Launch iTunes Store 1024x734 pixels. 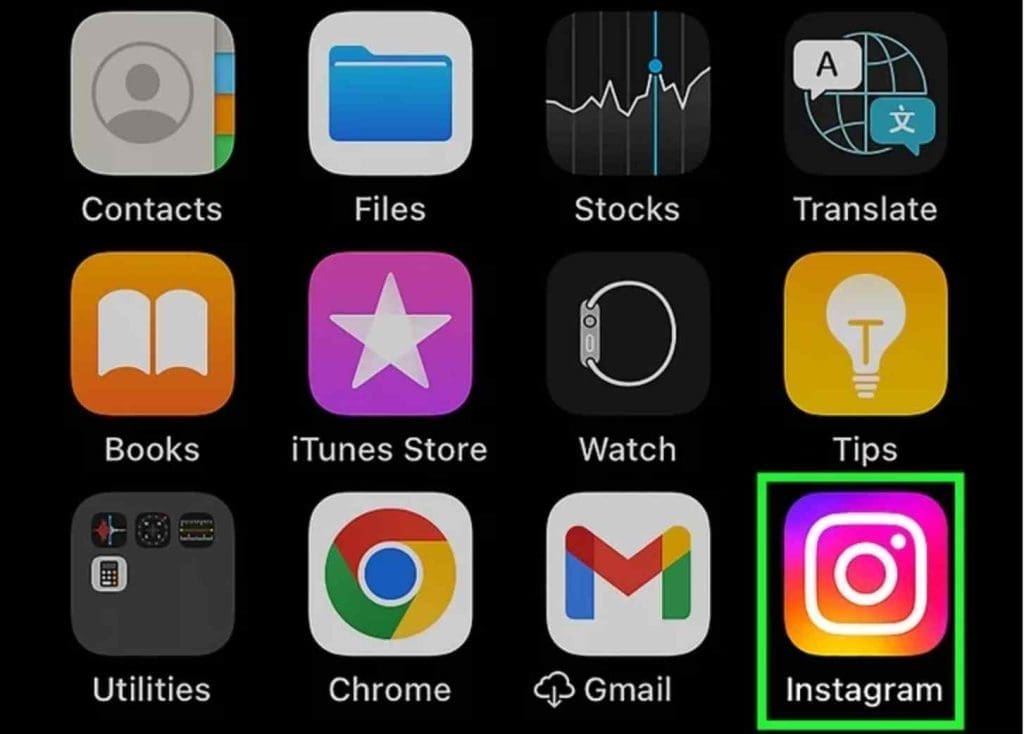[390, 334]
